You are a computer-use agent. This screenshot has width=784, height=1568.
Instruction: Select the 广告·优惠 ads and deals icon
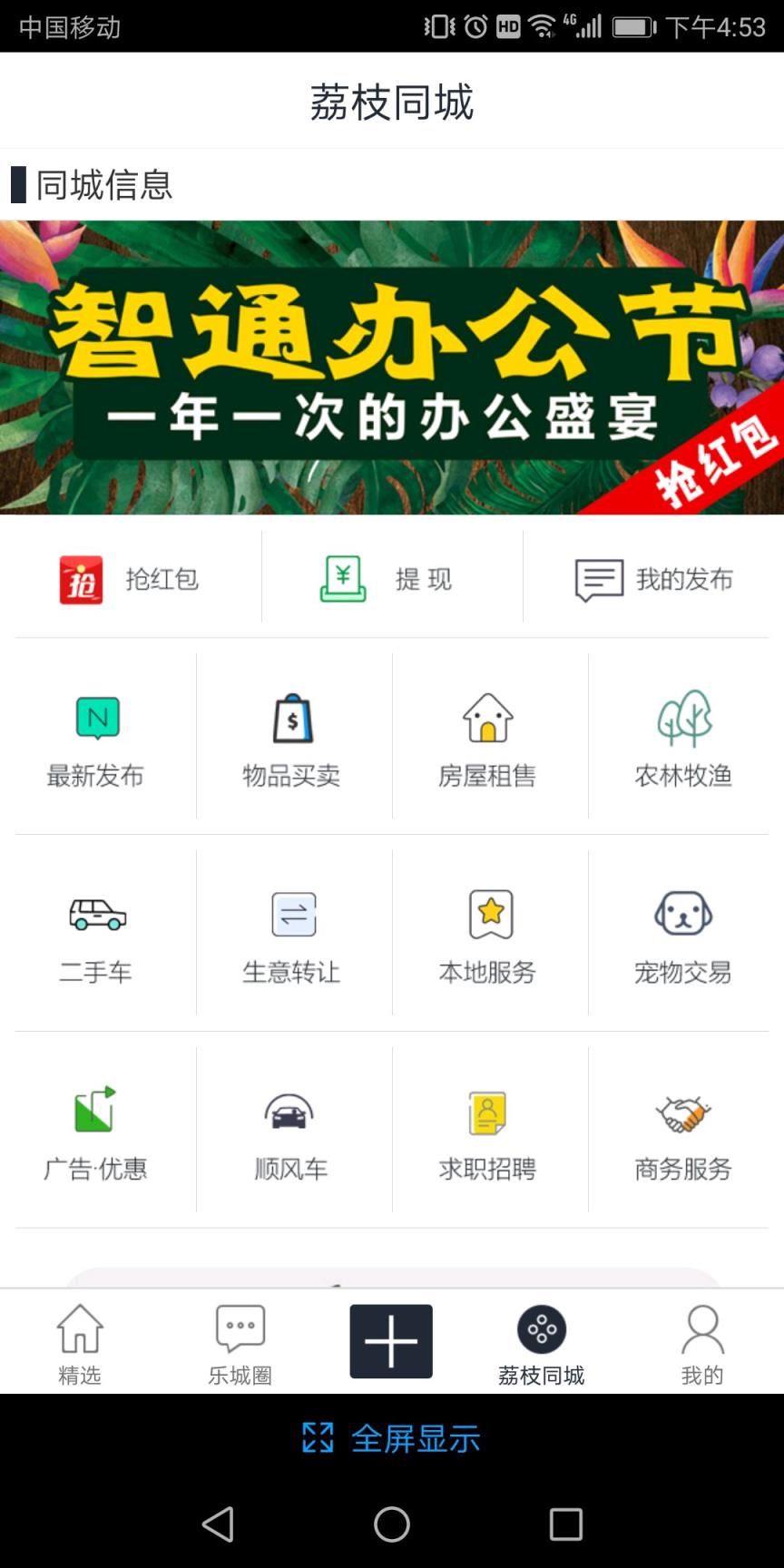tap(97, 1130)
